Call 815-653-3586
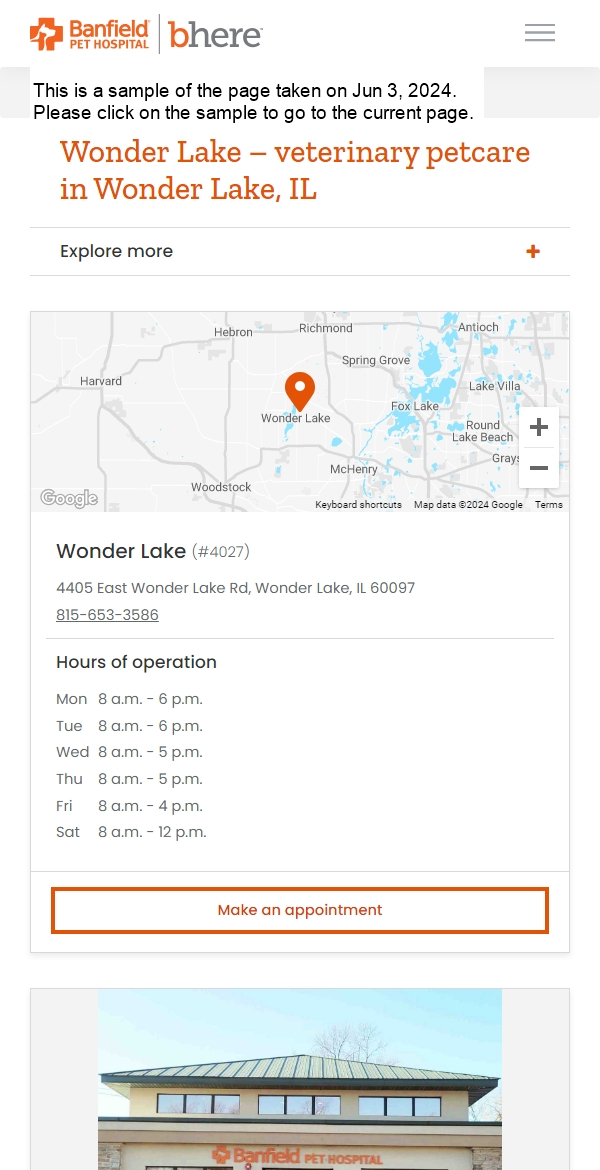The width and height of the screenshot is (600, 1170). pos(107,615)
